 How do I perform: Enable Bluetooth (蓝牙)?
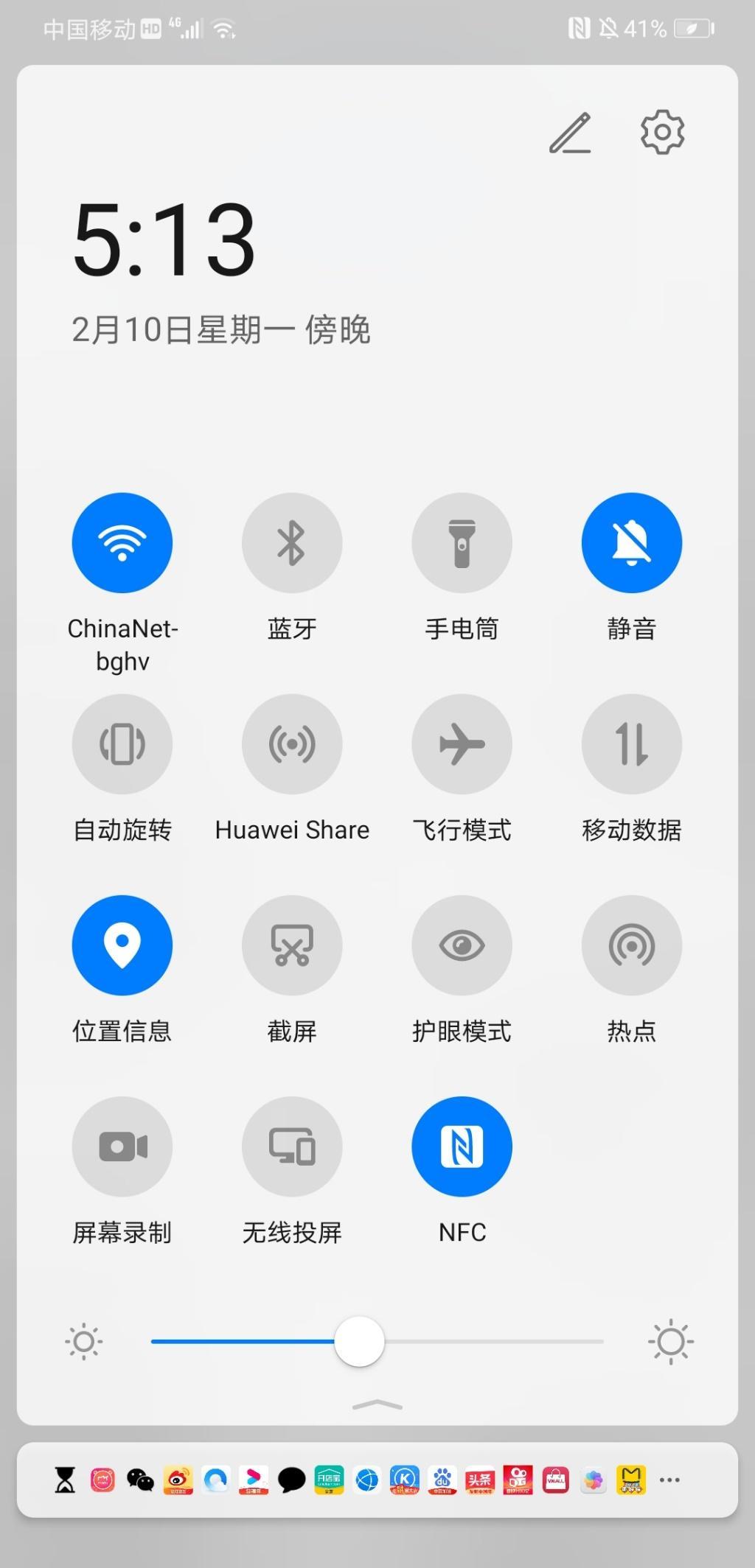click(x=292, y=543)
